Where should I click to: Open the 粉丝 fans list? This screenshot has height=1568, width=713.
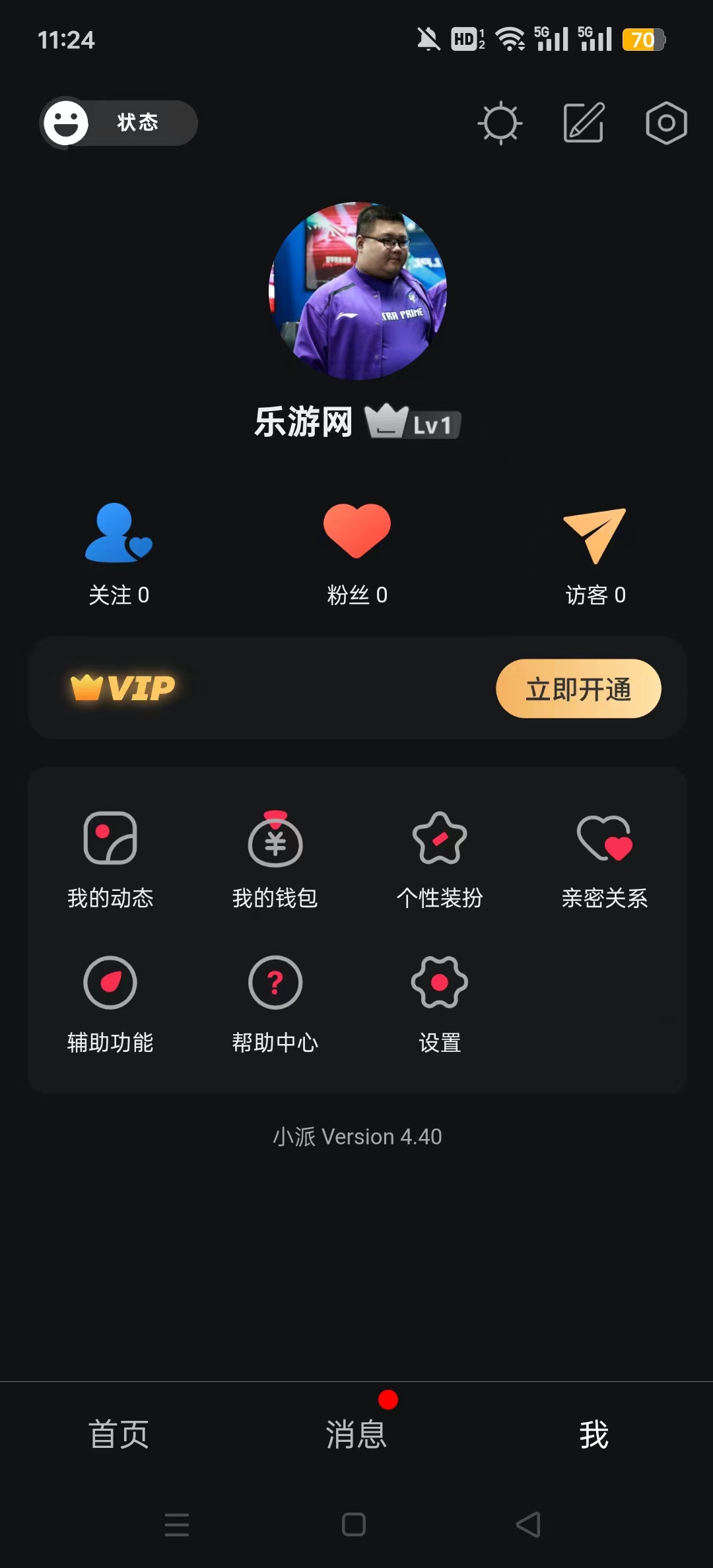pos(357,553)
